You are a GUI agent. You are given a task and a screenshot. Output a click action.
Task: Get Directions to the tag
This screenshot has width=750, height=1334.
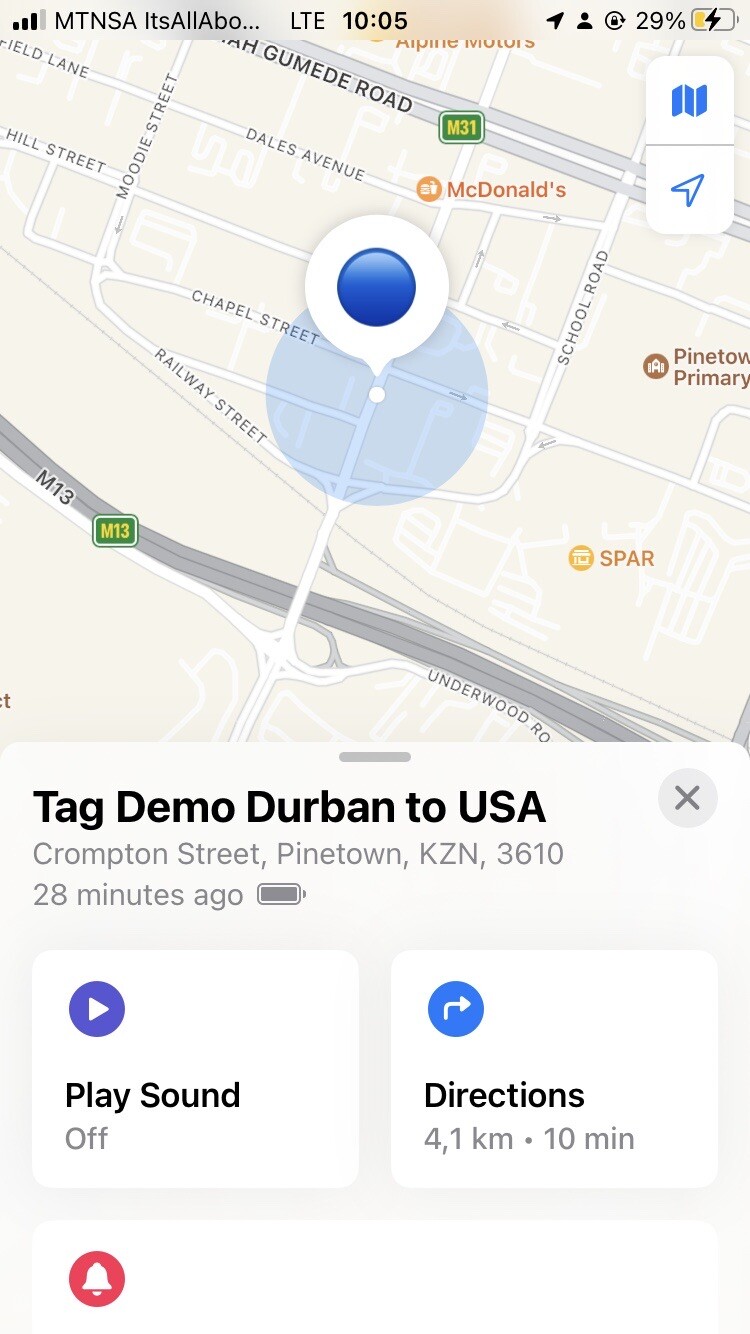point(554,1068)
